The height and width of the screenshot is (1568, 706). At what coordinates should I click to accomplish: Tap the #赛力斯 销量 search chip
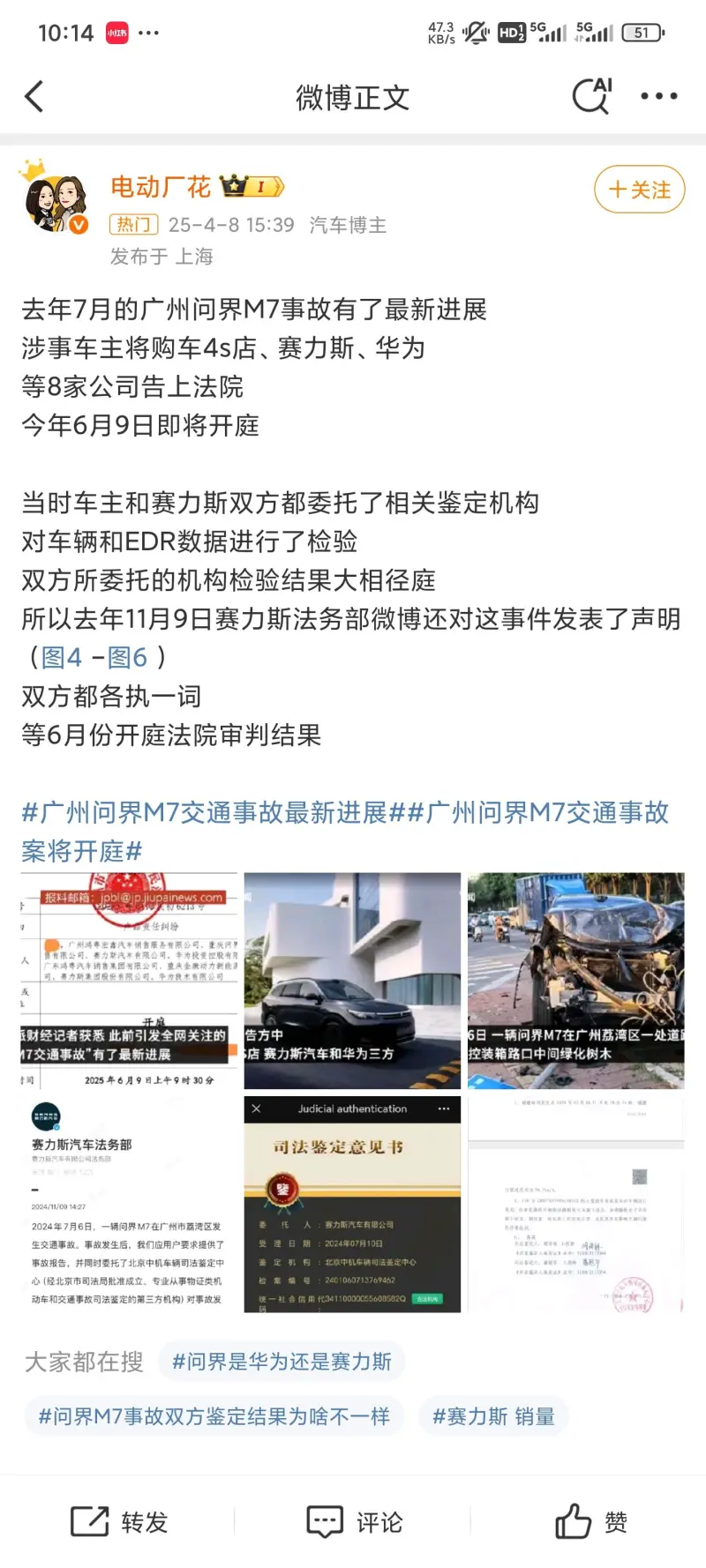coord(493,1416)
